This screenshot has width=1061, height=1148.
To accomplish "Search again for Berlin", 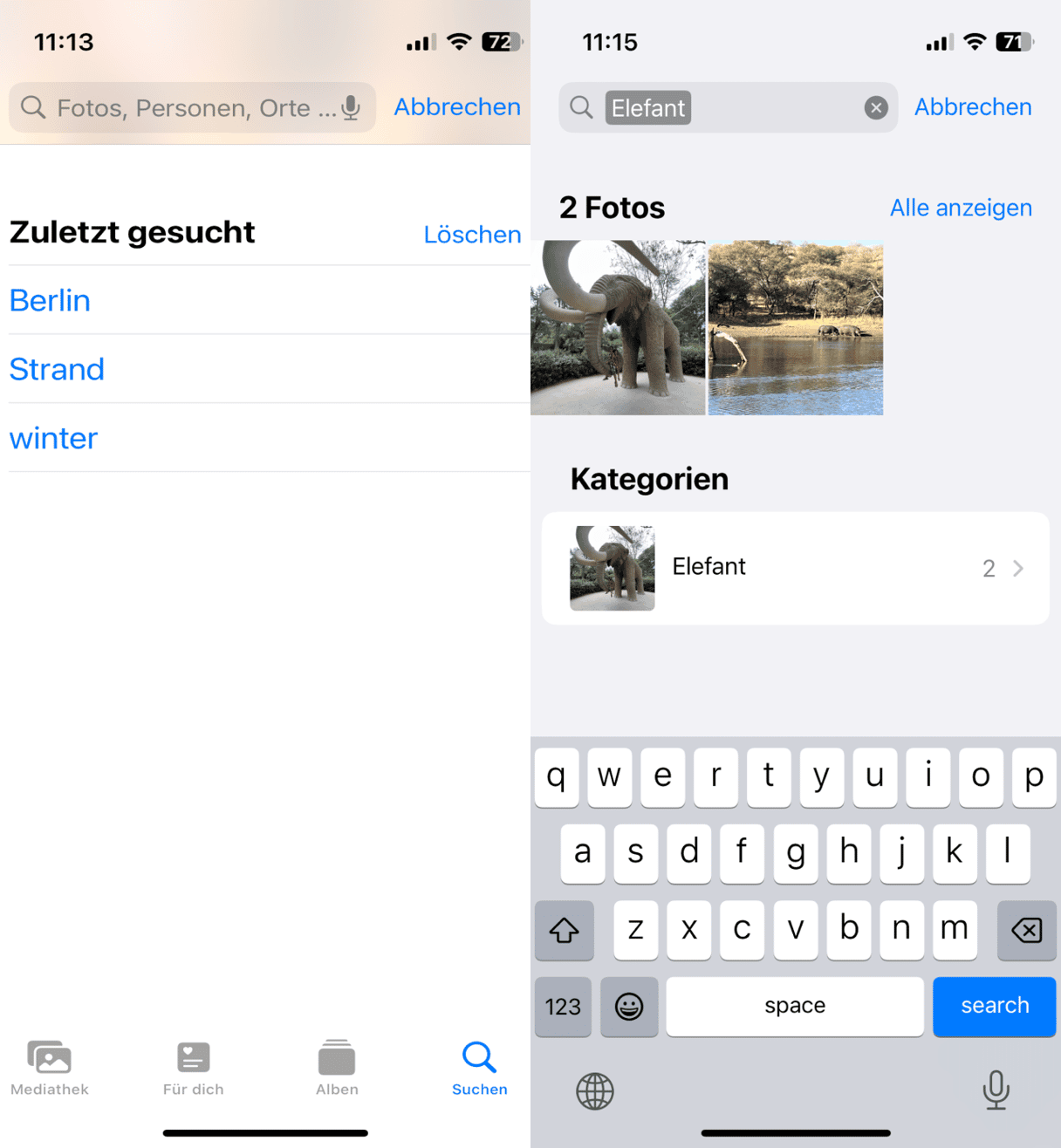I will click(x=51, y=301).
